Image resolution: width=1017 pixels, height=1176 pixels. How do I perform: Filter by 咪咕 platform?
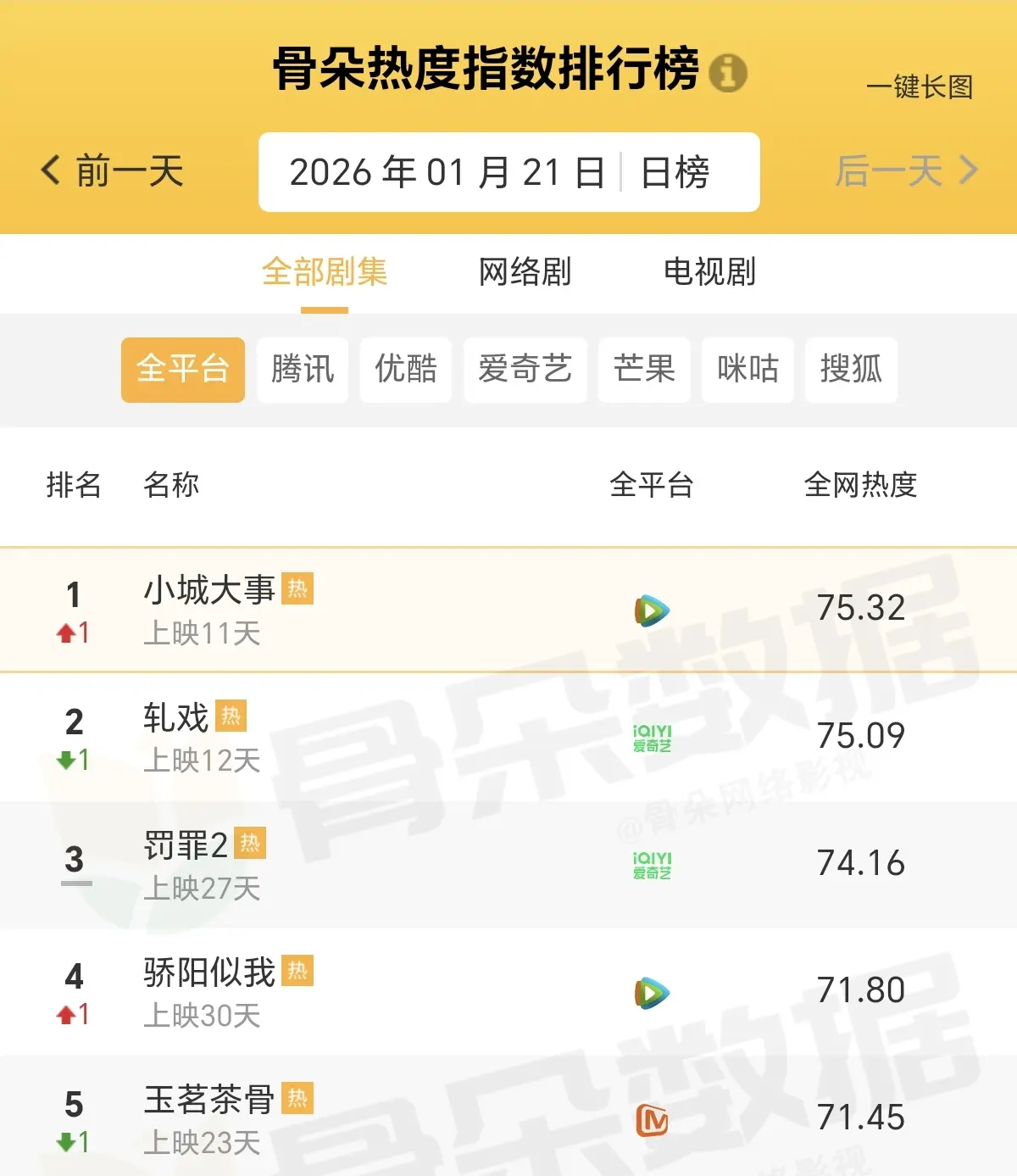[x=747, y=370]
